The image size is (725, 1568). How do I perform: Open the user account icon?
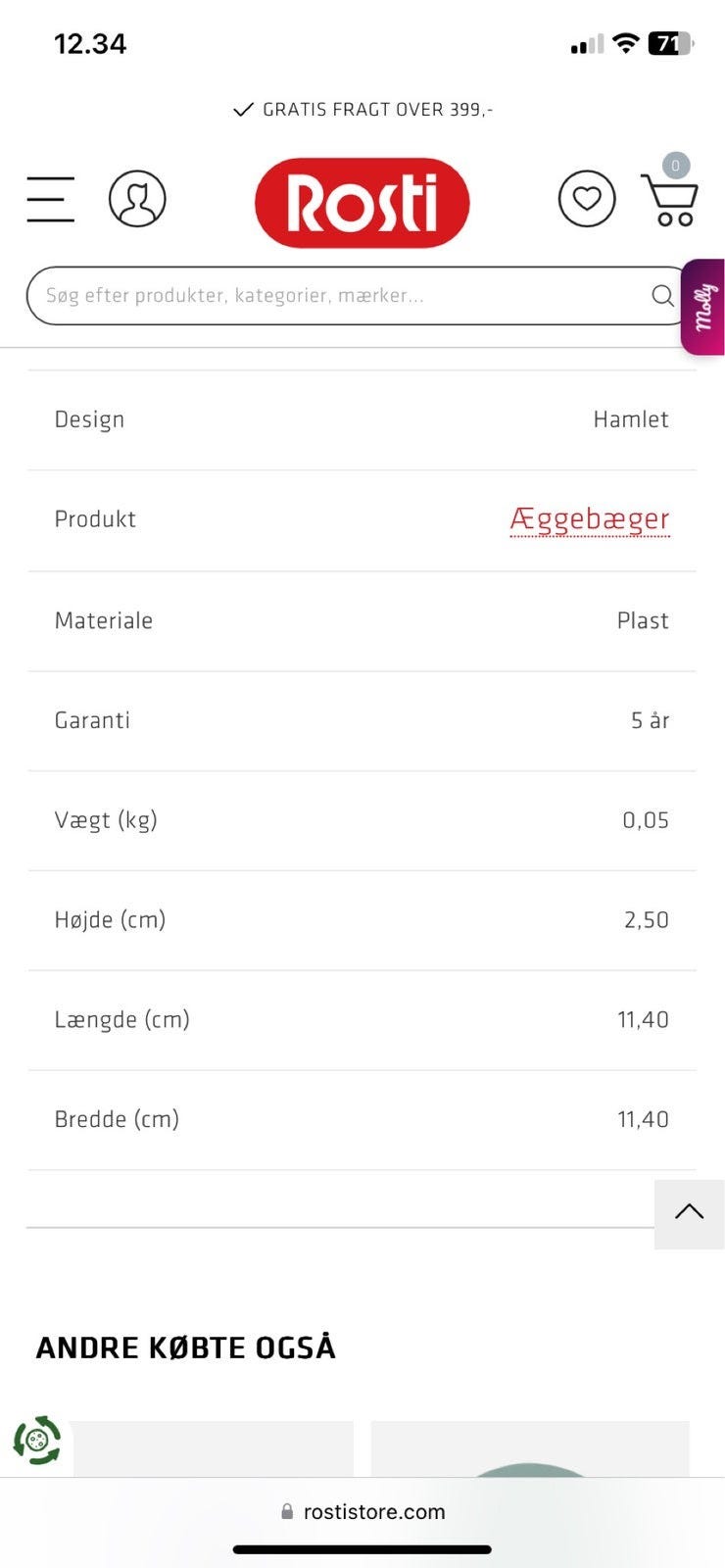click(137, 199)
